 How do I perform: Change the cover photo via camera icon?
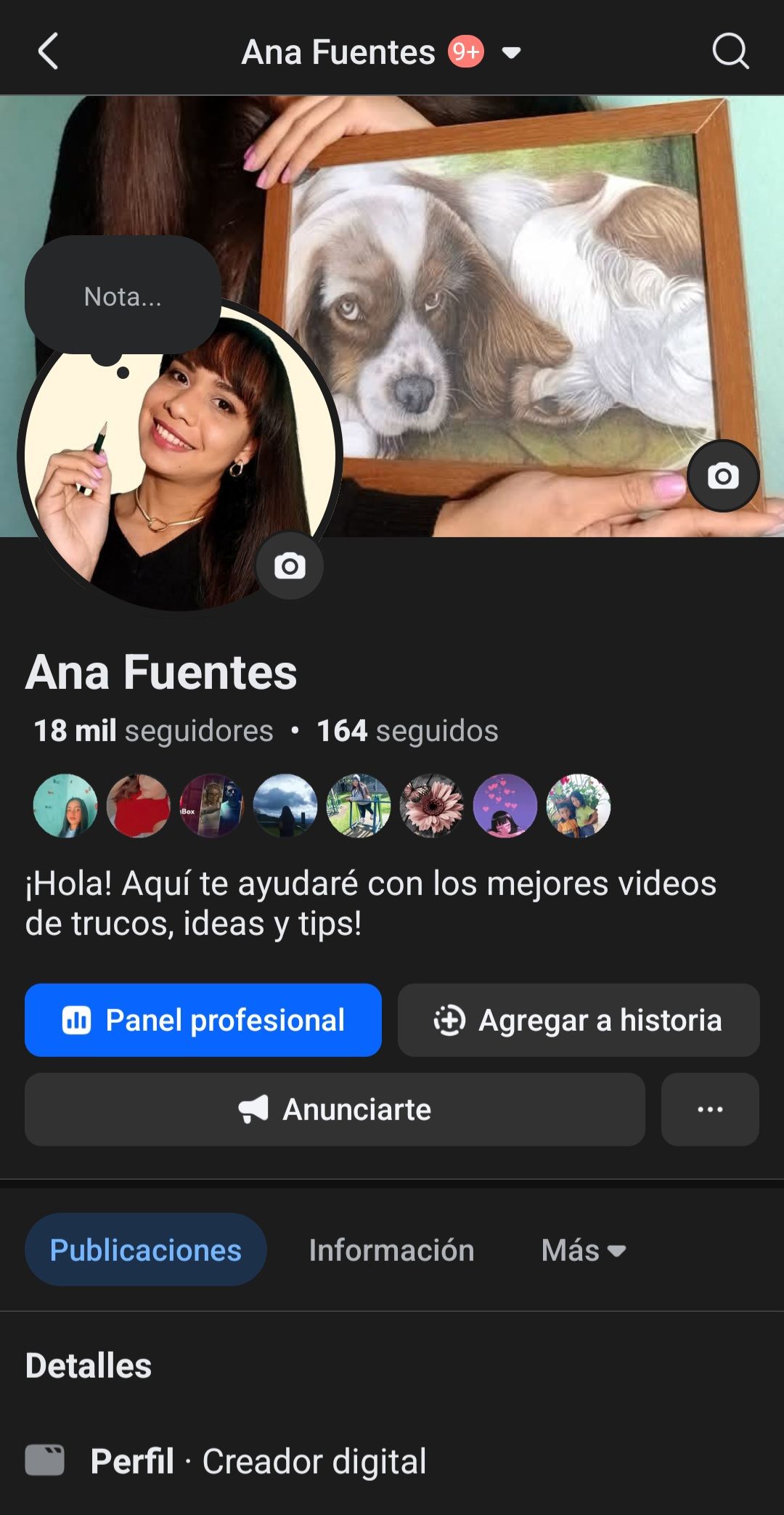[723, 476]
